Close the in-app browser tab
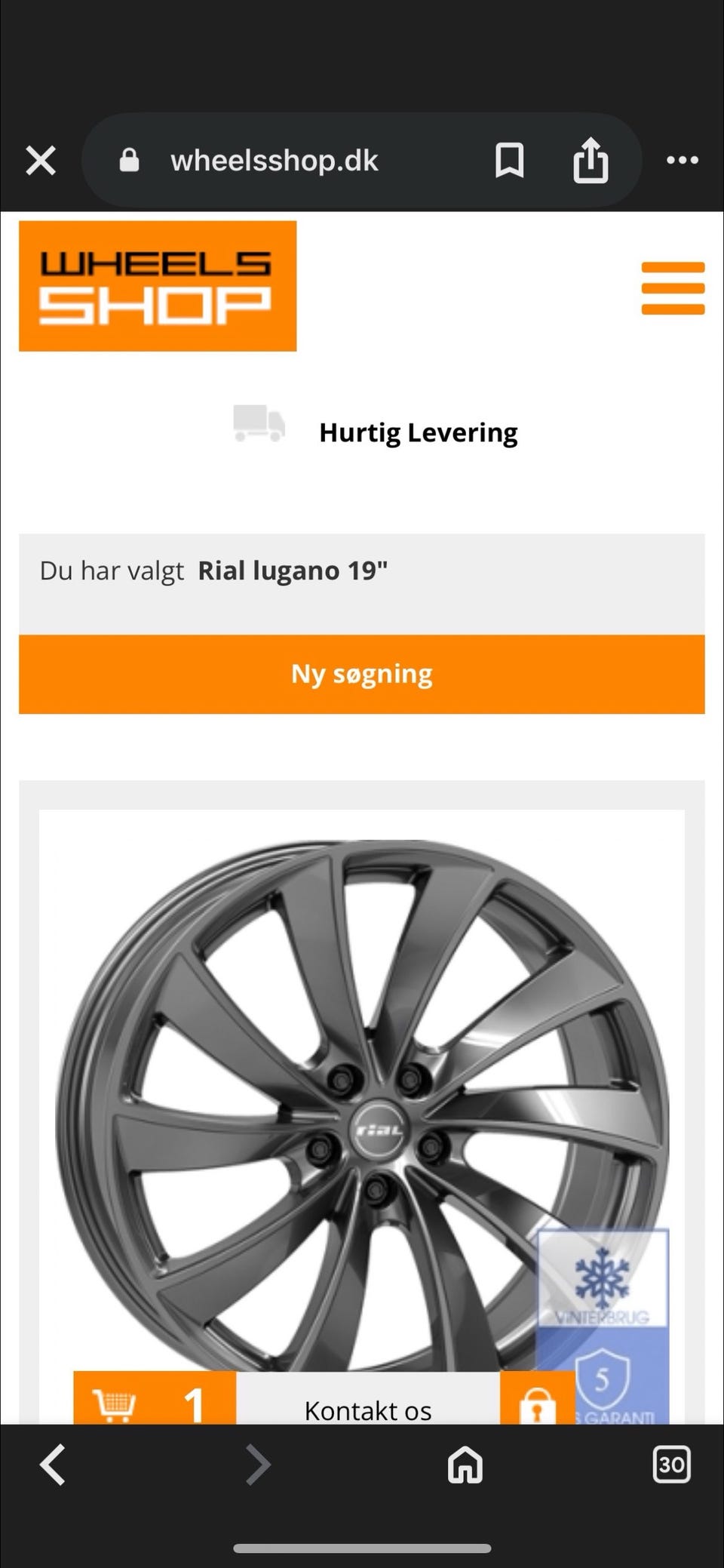The image size is (724, 1568). 41,161
